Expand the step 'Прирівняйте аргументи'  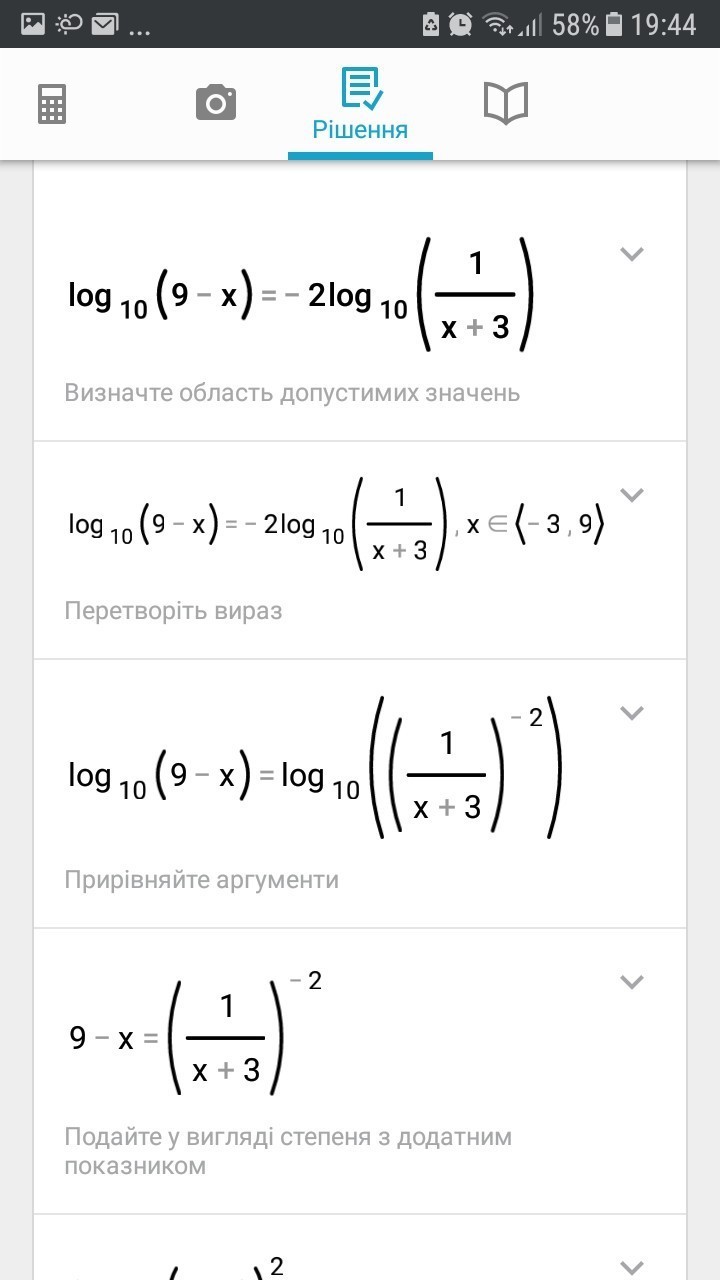(631, 713)
